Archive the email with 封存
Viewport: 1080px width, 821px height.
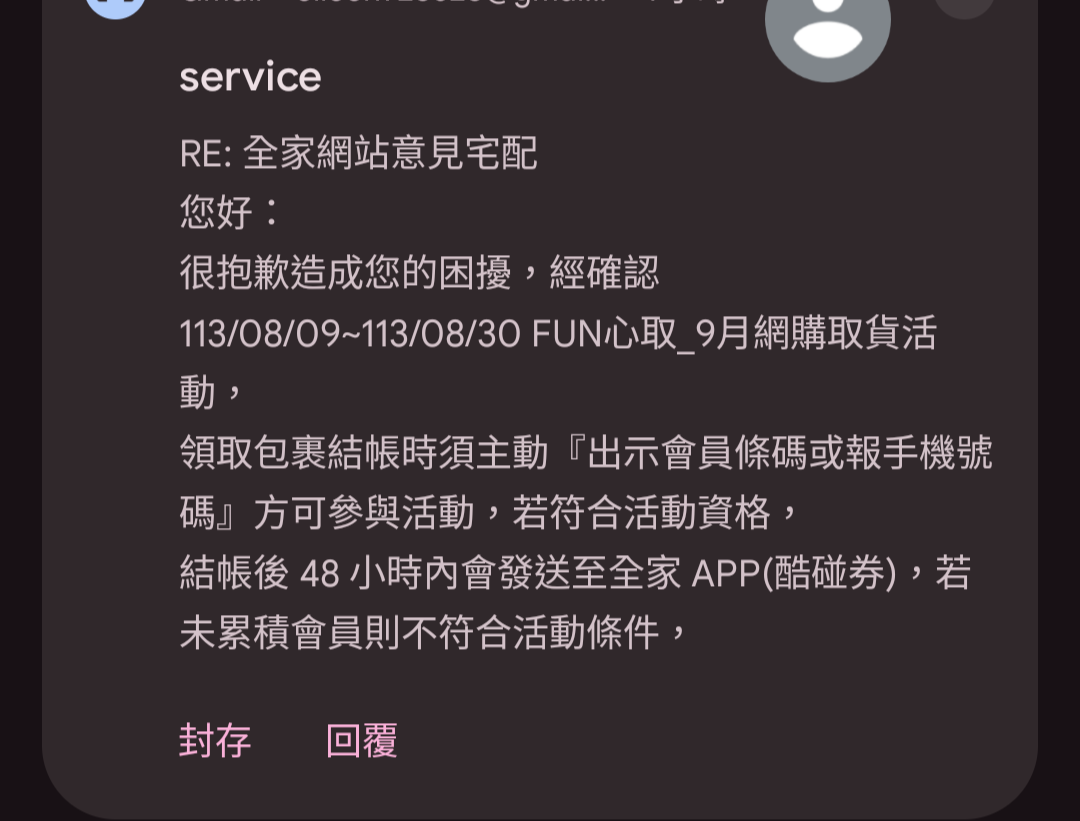tap(215, 741)
